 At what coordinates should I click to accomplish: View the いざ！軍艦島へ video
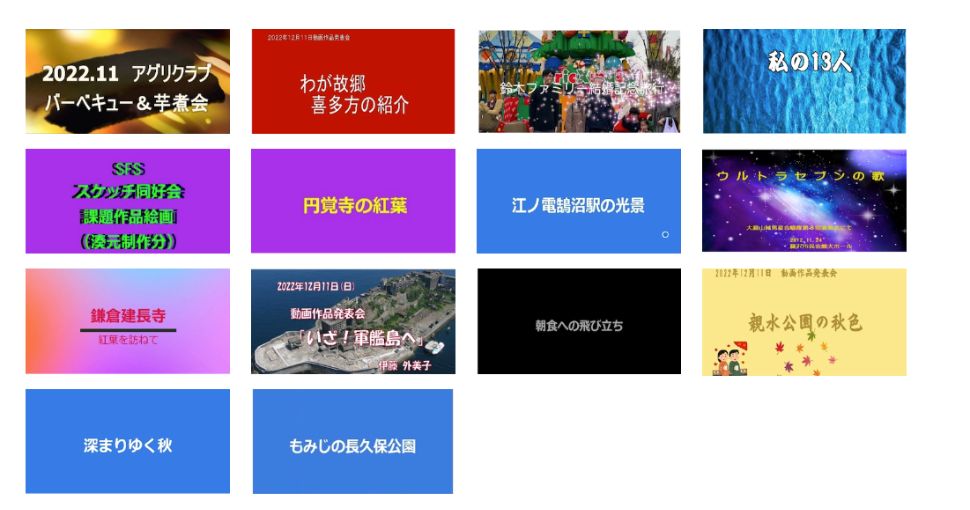[x=353, y=321]
